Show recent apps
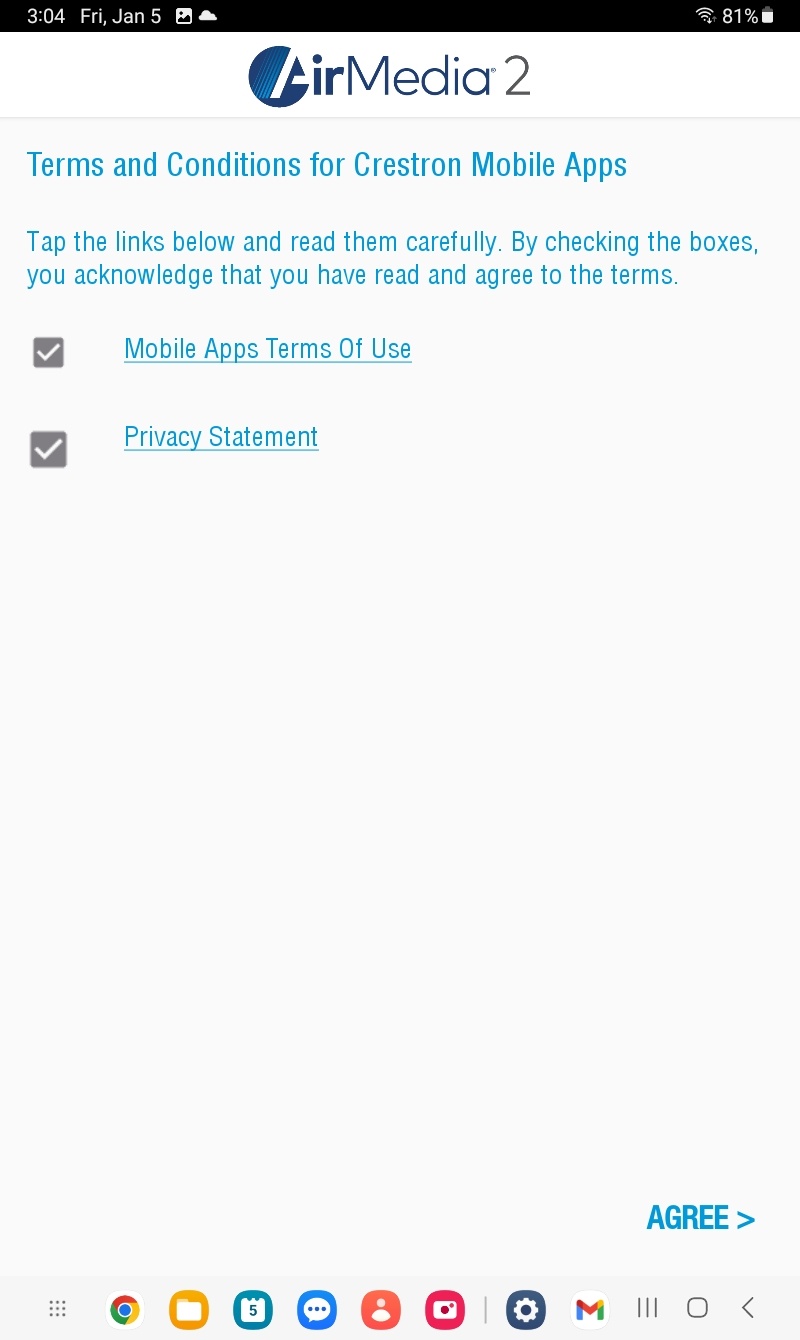 click(648, 1308)
